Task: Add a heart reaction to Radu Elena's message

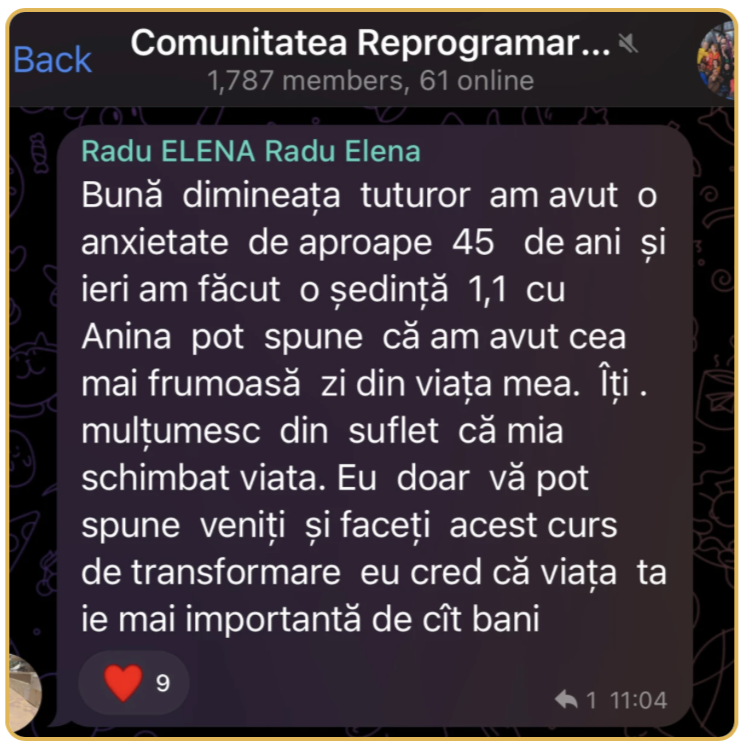Action: pyautogui.click(x=135, y=684)
